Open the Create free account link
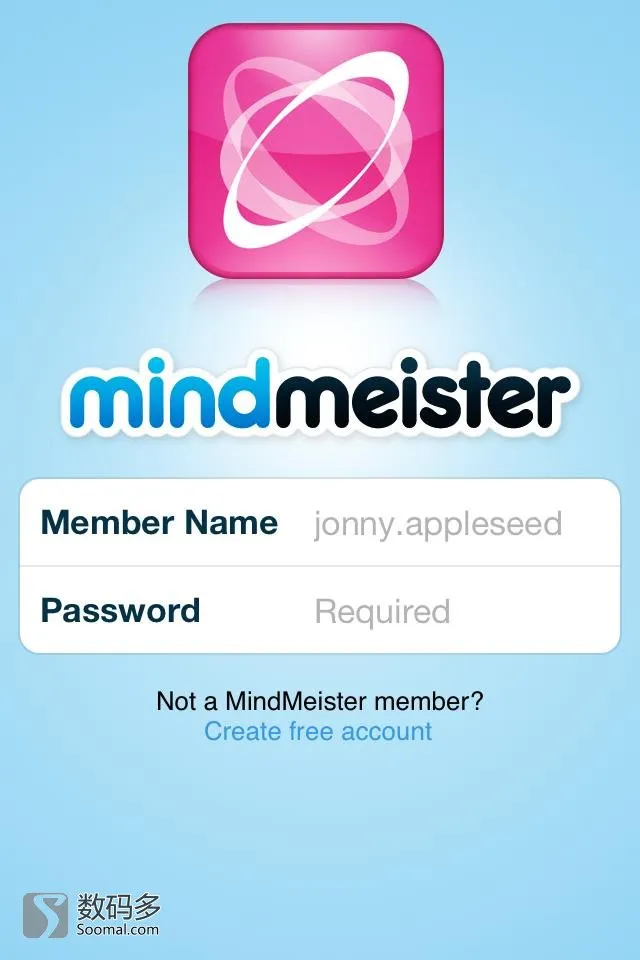Viewport: 640px width, 960px height. click(x=318, y=731)
